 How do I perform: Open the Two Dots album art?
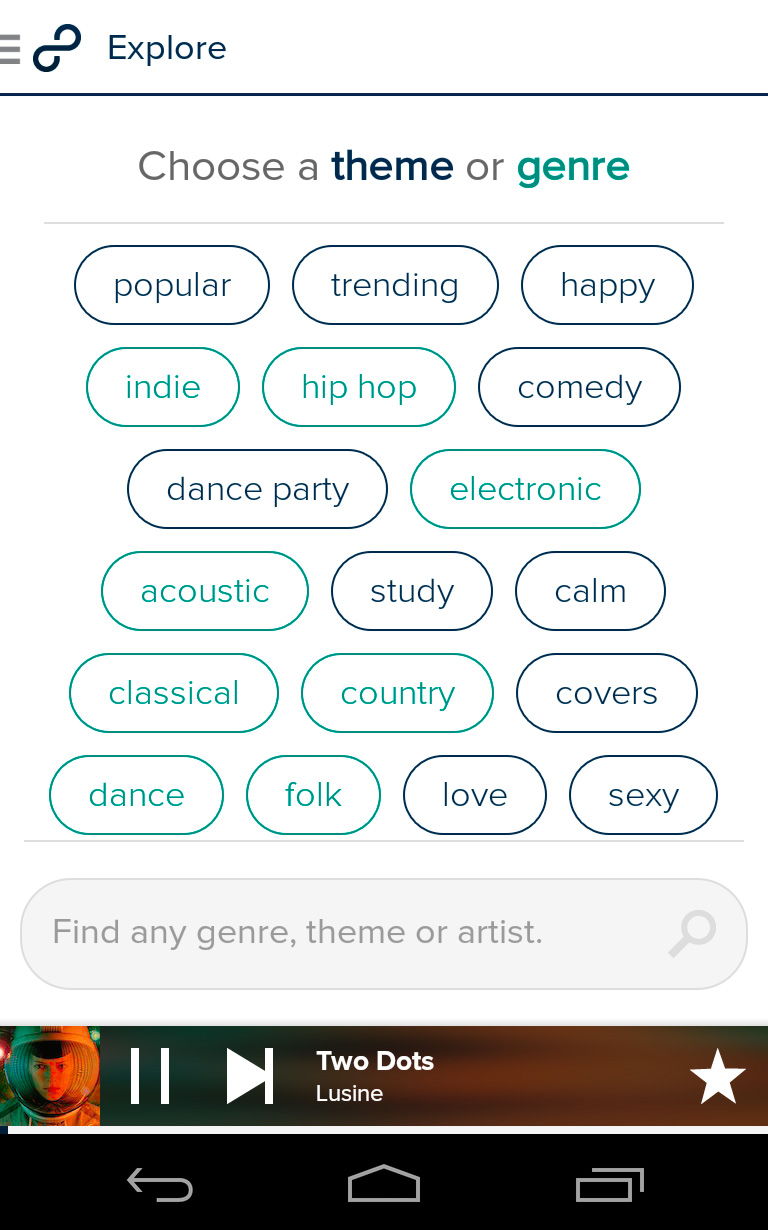click(x=50, y=1076)
